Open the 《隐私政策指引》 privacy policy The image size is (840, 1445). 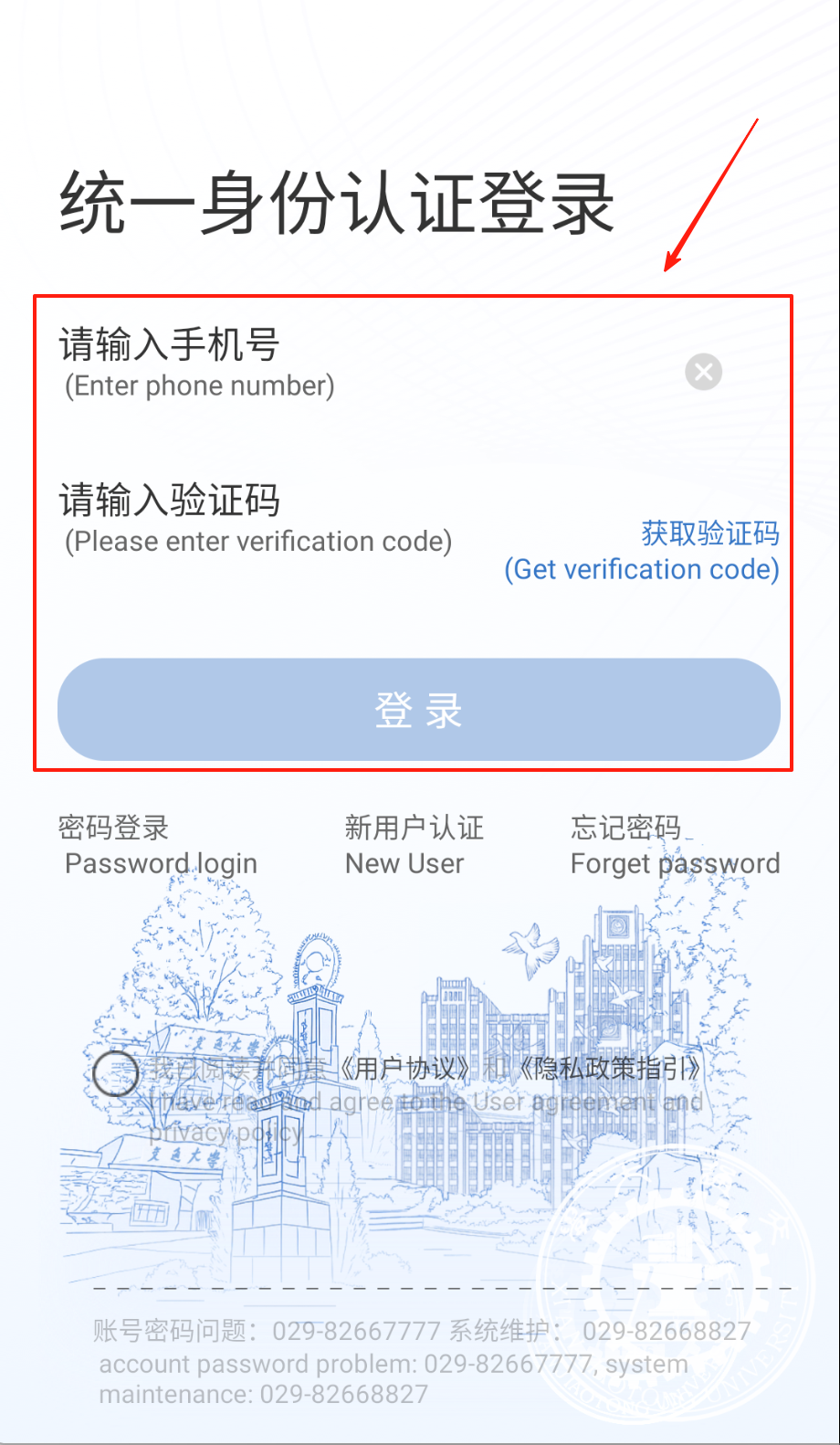609,1068
